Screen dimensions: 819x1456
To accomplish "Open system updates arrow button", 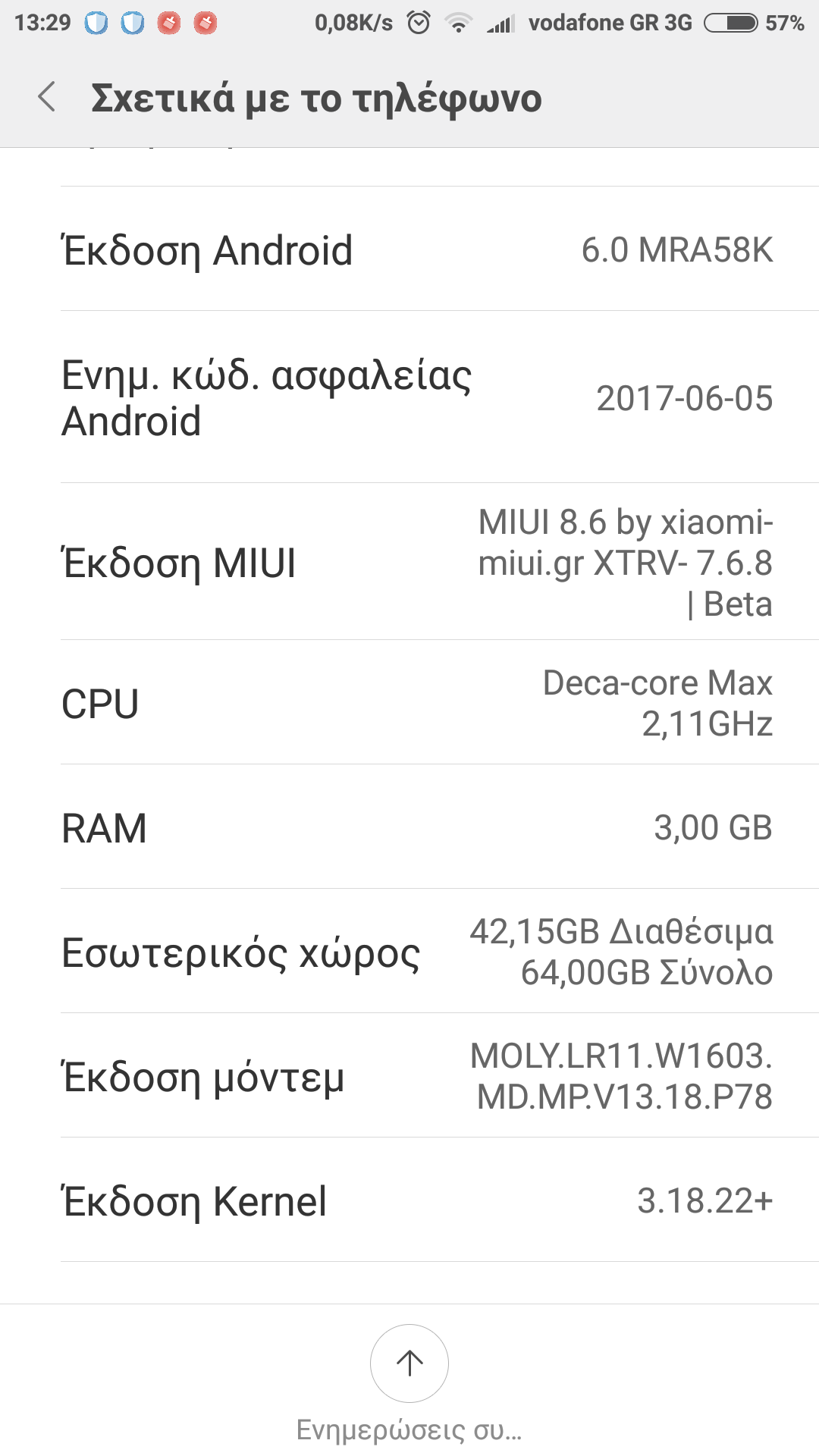I will [409, 1363].
